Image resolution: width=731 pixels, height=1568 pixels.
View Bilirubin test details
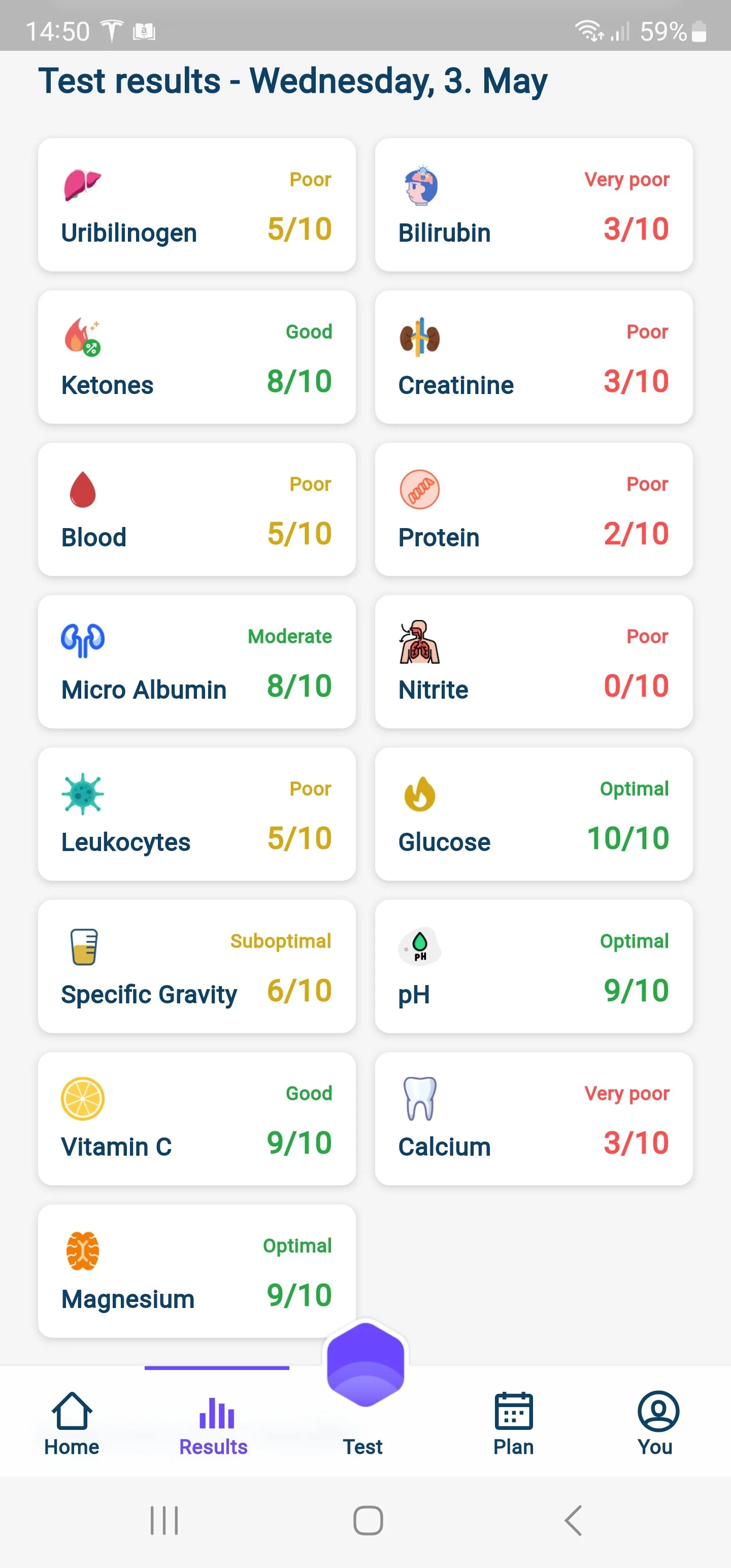click(x=533, y=205)
